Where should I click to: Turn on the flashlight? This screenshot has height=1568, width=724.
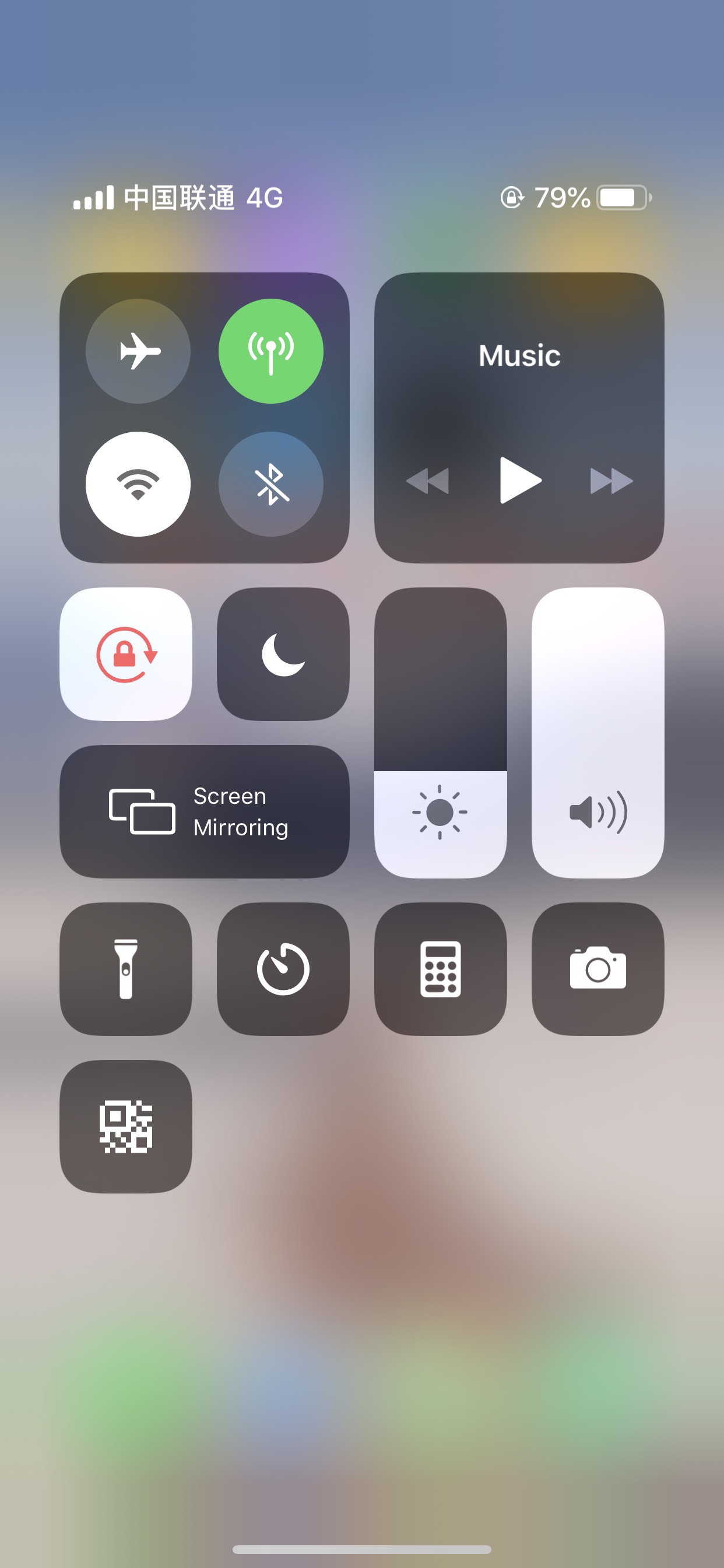[126, 969]
